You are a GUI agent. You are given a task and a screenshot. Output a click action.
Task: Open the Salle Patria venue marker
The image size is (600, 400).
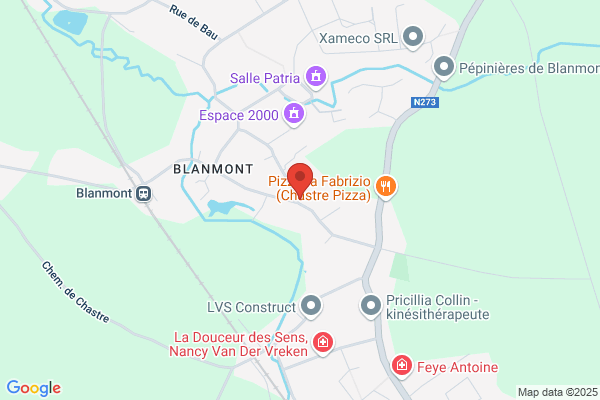point(316,77)
